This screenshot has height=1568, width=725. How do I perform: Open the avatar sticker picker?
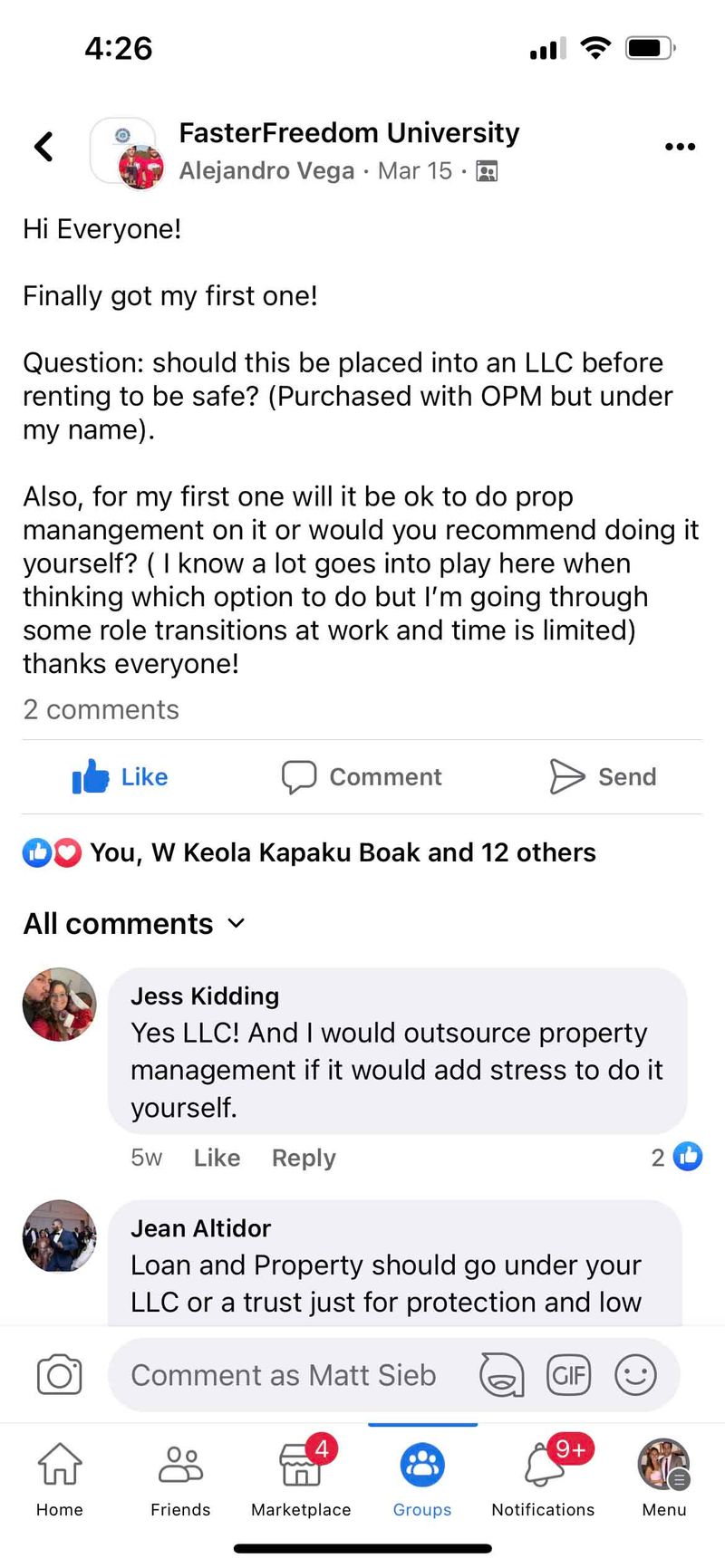click(x=501, y=1375)
